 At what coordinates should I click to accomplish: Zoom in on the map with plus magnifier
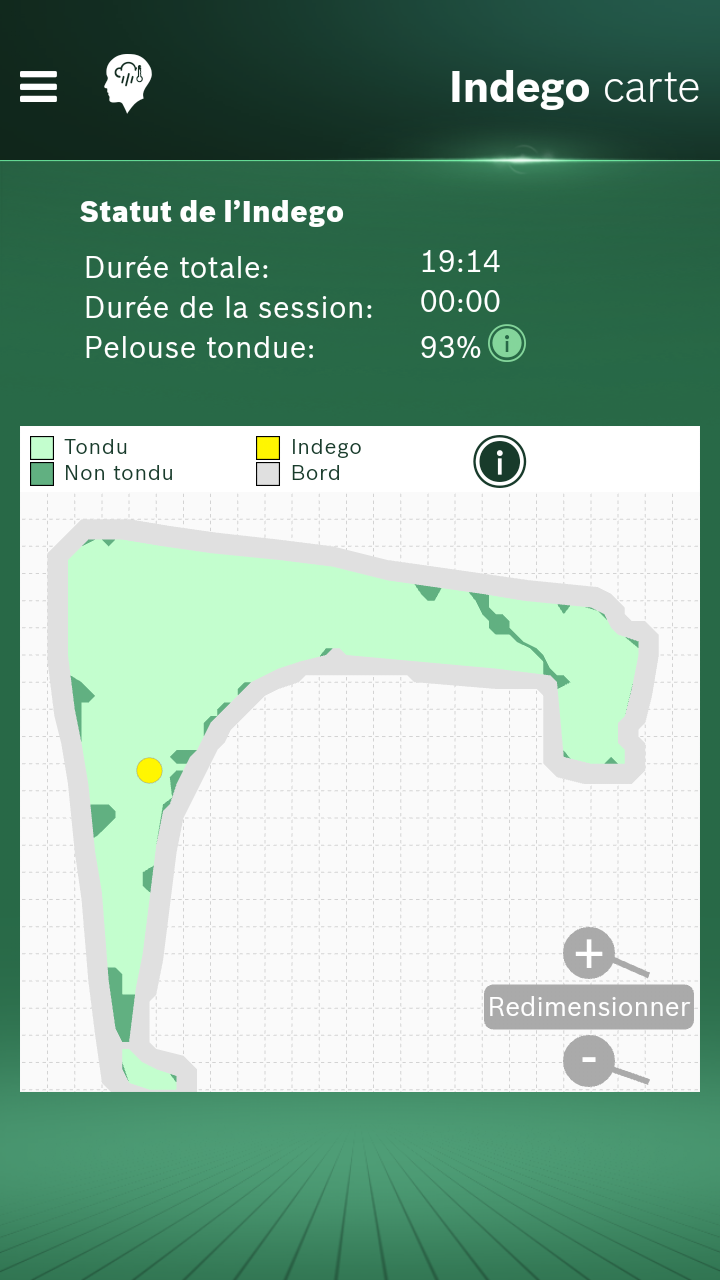pos(590,953)
